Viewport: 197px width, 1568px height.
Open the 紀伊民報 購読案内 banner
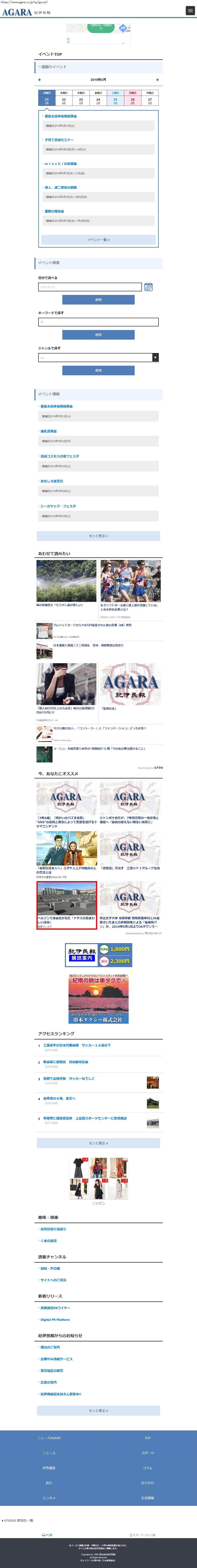(x=99, y=955)
